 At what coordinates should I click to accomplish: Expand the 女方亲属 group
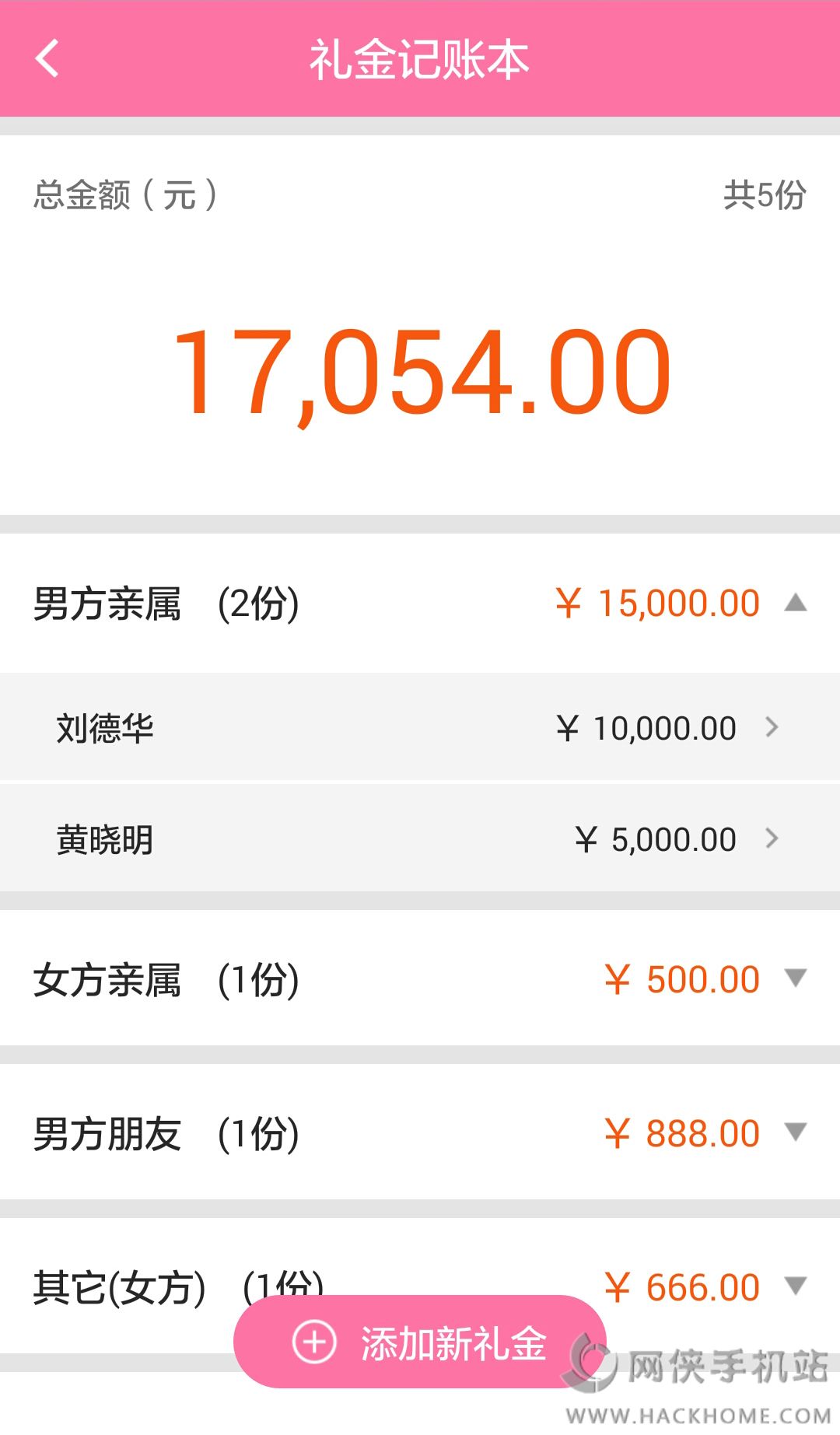point(795,978)
